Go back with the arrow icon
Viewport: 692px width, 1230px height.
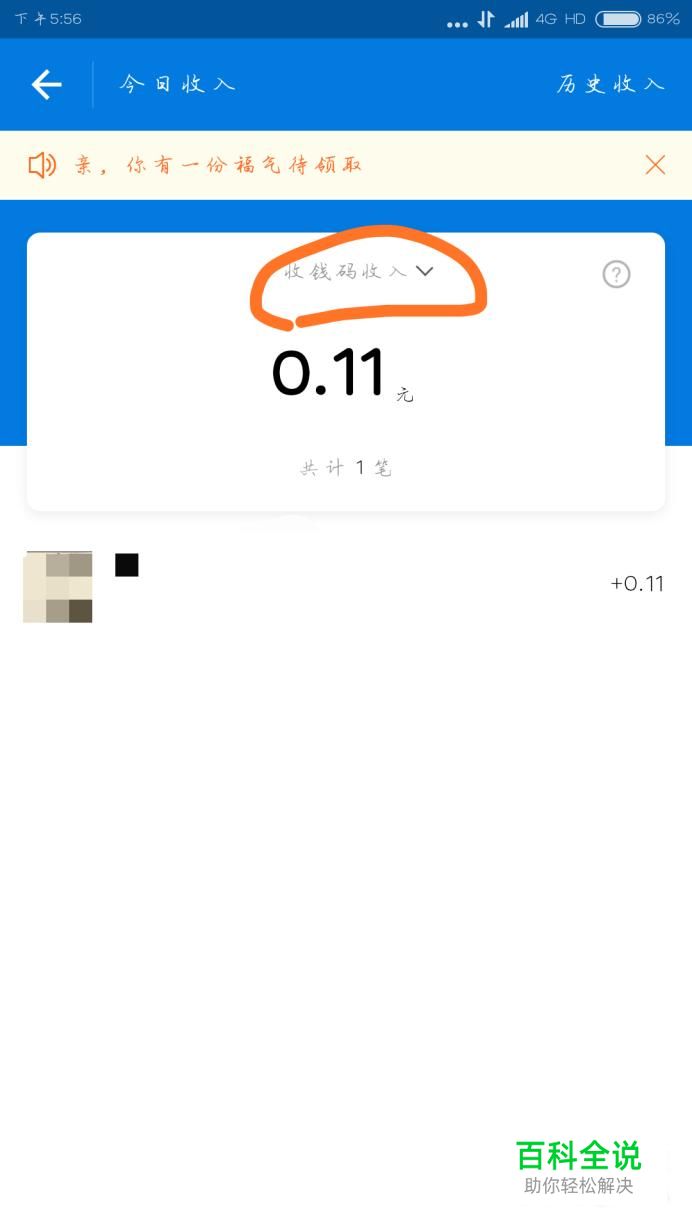coord(47,85)
